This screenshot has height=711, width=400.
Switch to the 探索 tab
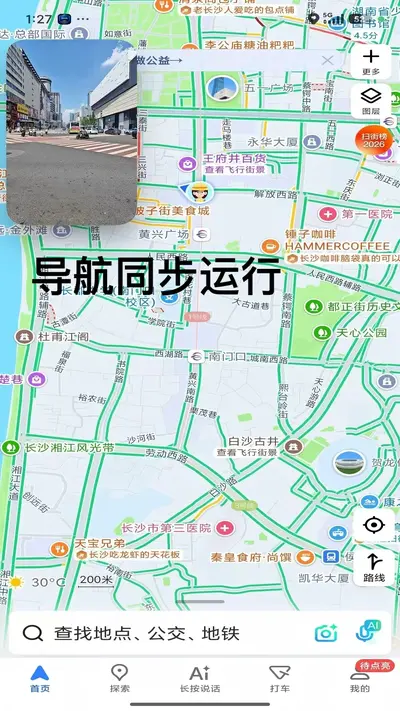(120, 678)
